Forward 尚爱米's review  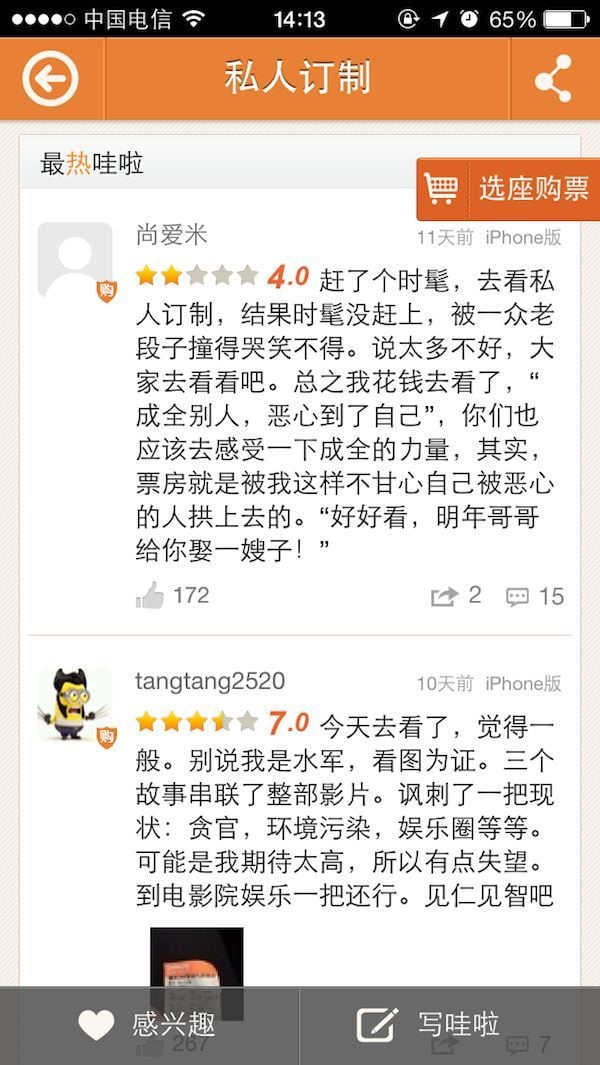point(445,596)
